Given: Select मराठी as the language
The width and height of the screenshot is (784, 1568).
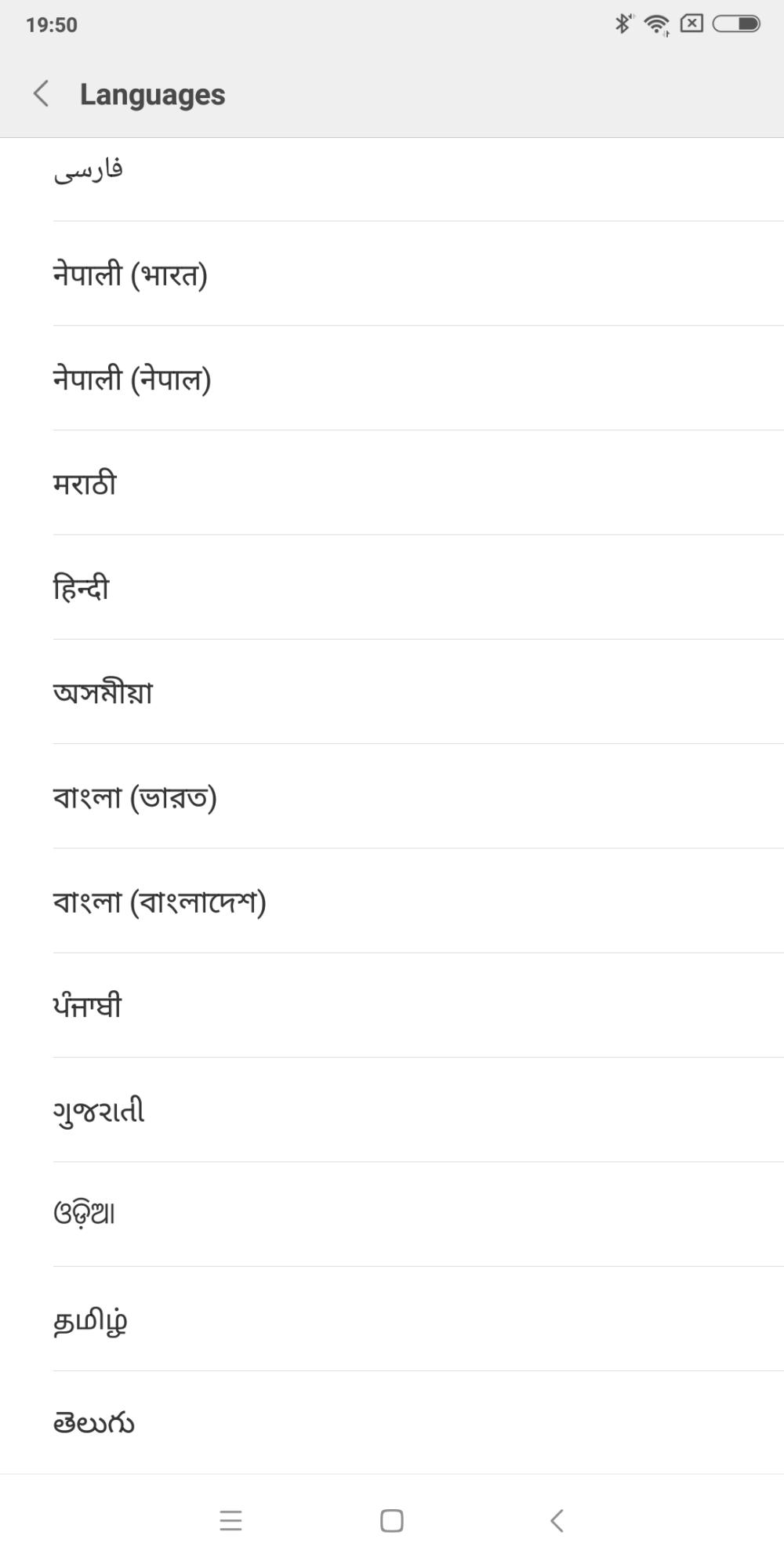Looking at the screenshot, I should coord(392,482).
